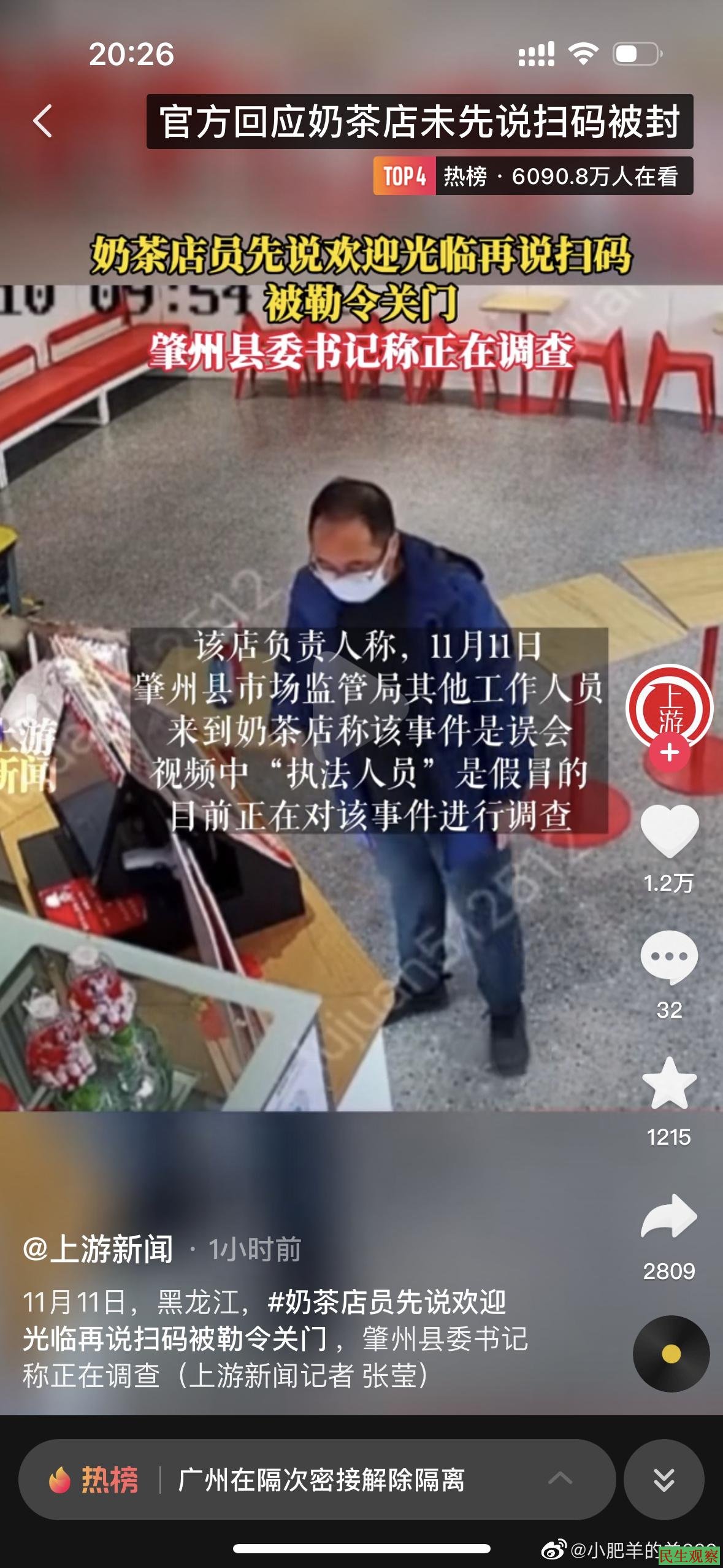This screenshot has height=1568, width=723.
Task: Go back using the top-left arrow
Action: [42, 121]
